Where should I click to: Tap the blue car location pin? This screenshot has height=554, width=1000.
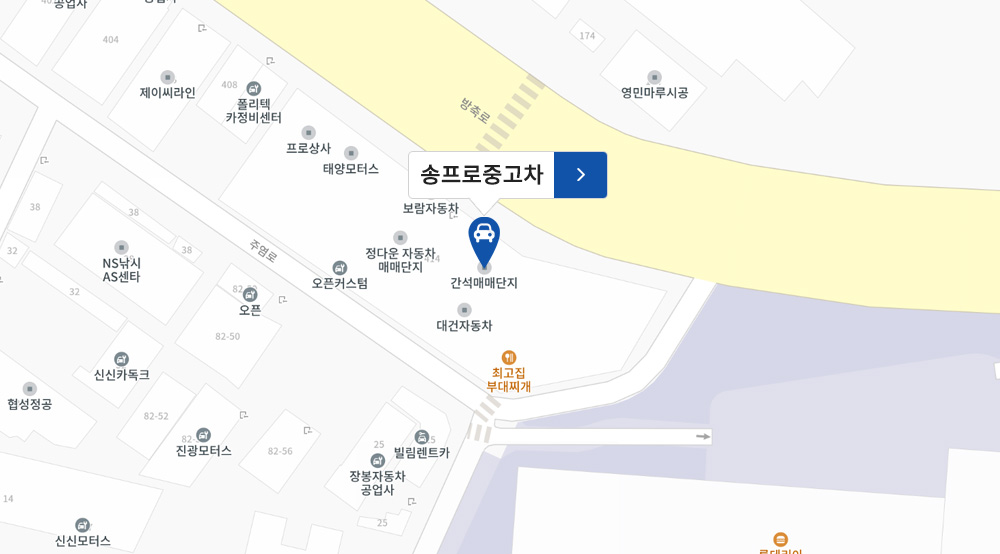pyautogui.click(x=484, y=237)
